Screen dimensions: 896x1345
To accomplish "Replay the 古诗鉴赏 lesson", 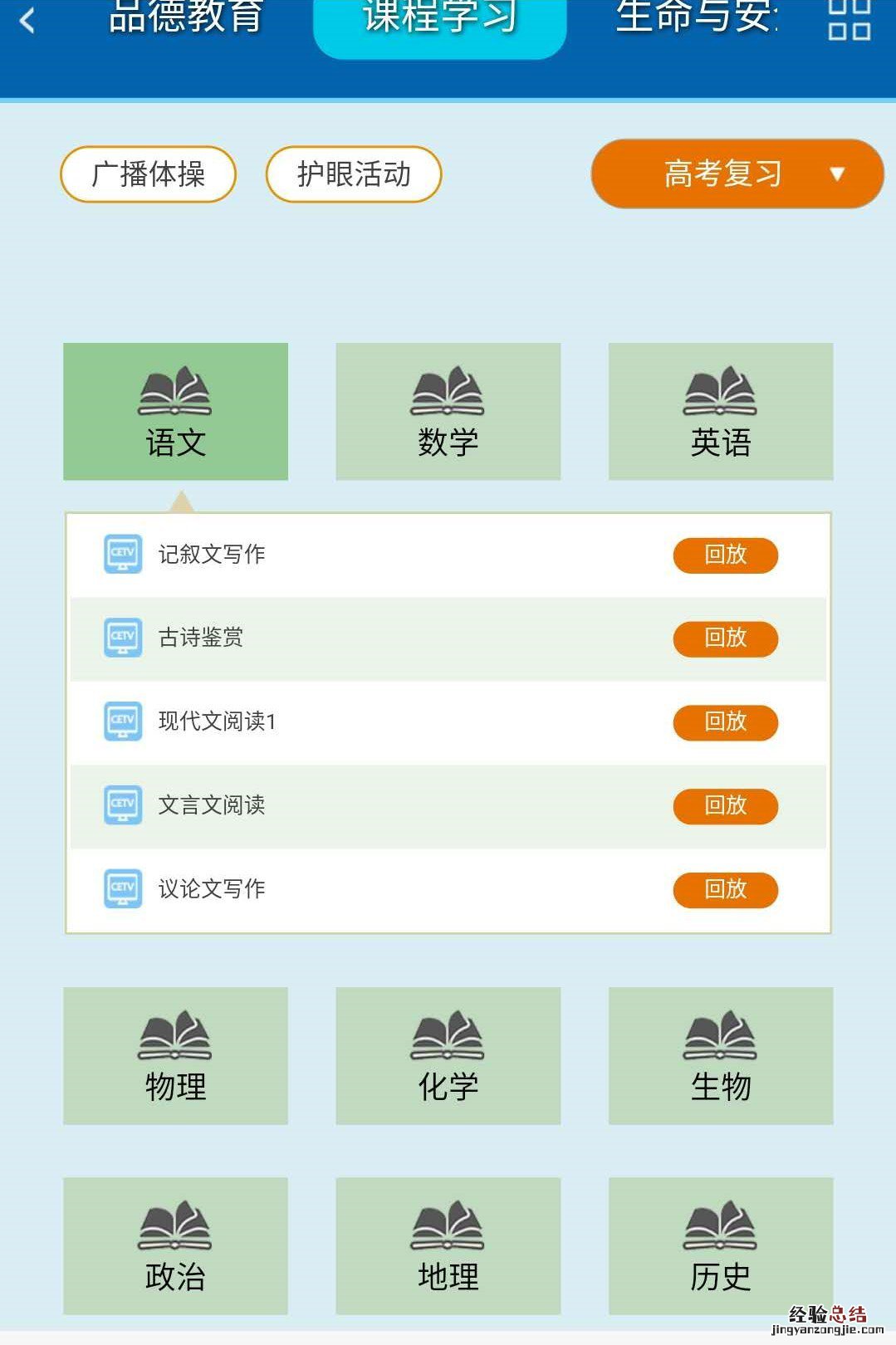I will (x=725, y=638).
